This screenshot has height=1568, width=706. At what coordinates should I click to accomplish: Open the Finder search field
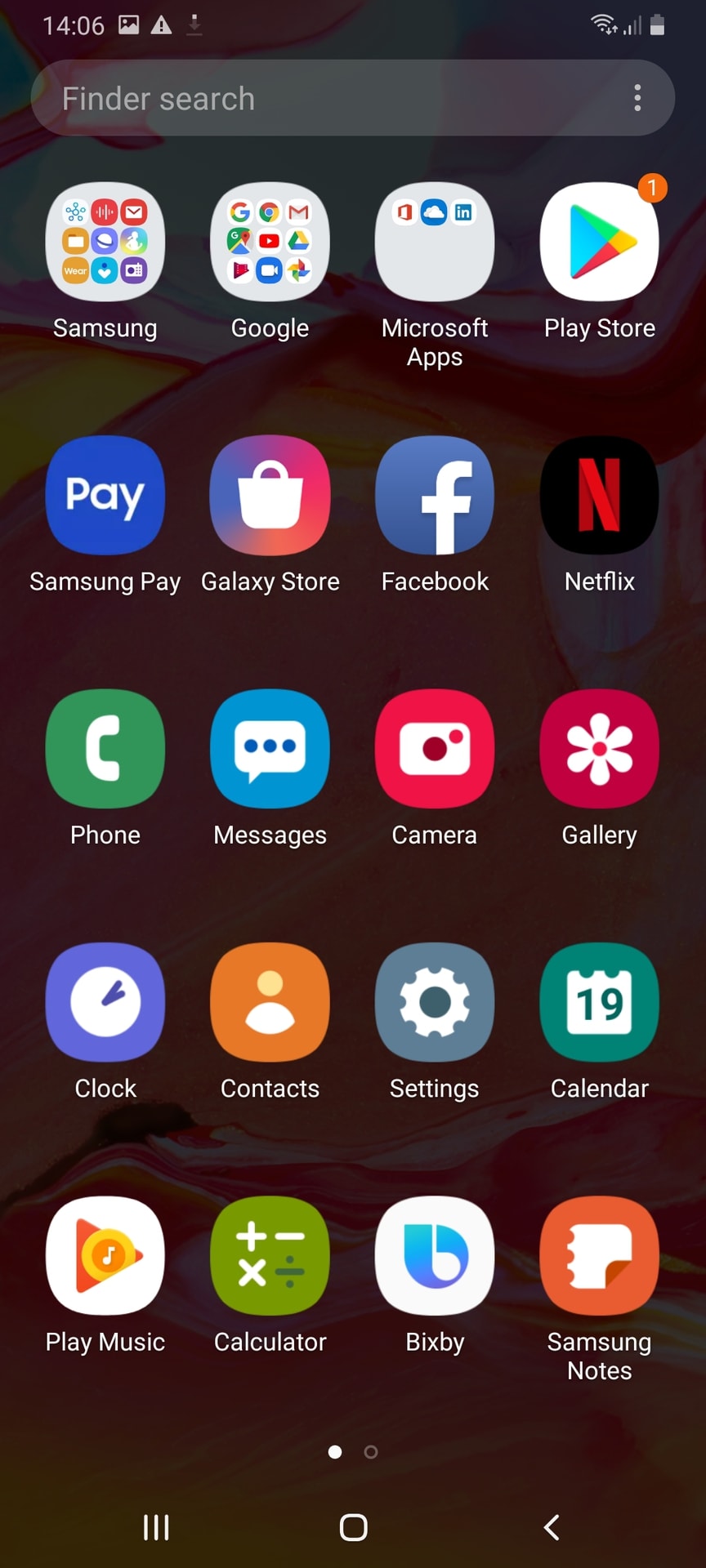(327, 99)
